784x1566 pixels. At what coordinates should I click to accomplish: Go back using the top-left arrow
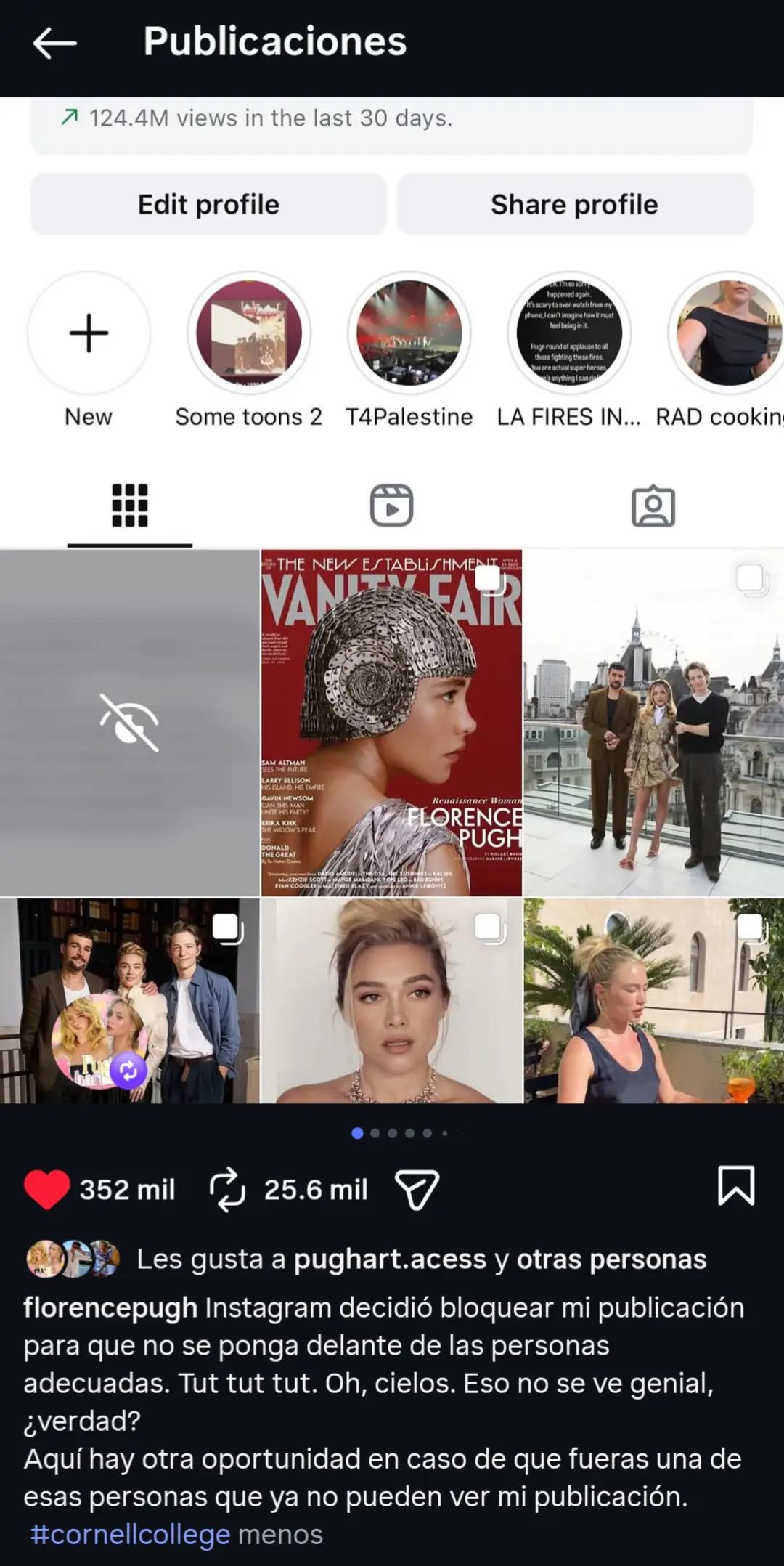click(x=55, y=43)
